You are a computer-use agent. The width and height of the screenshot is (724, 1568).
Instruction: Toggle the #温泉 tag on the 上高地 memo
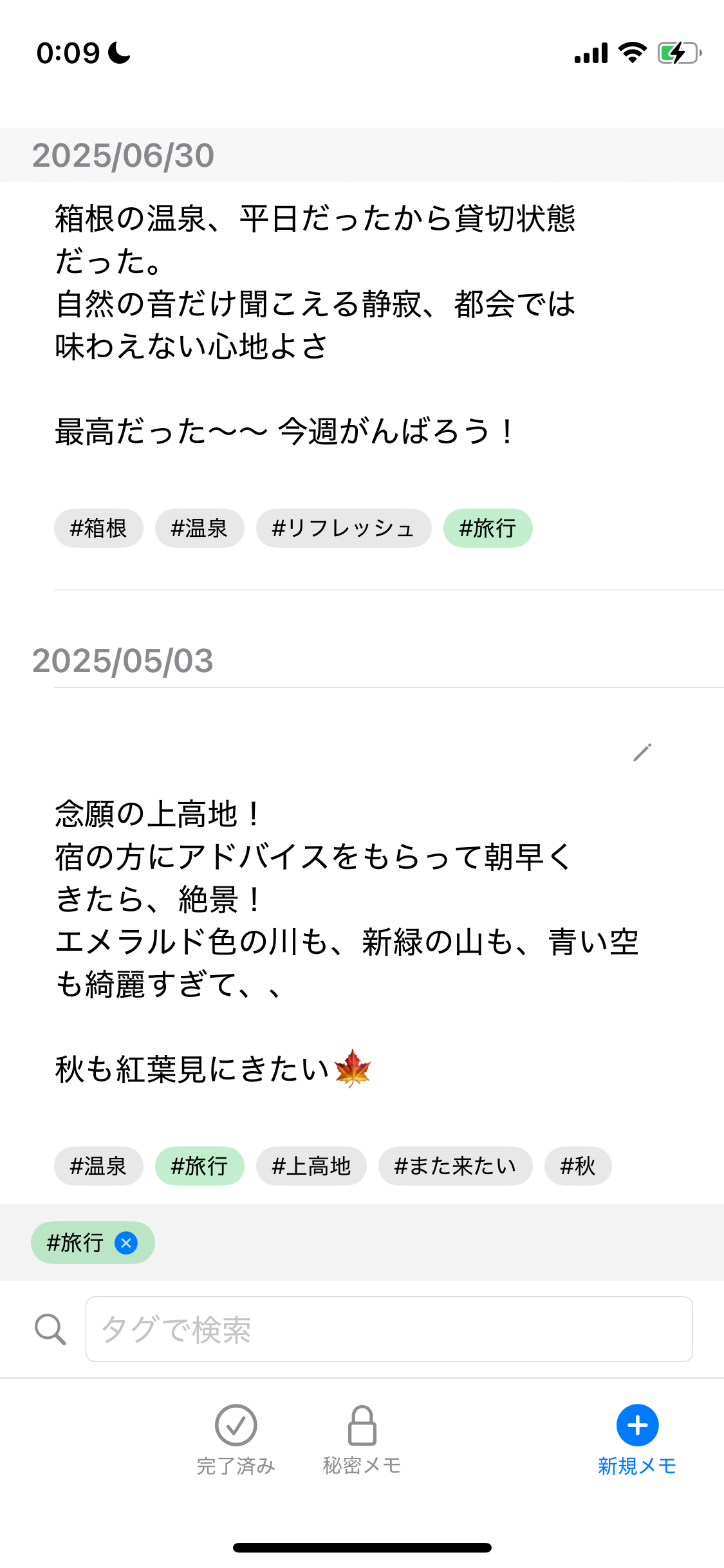98,1166
